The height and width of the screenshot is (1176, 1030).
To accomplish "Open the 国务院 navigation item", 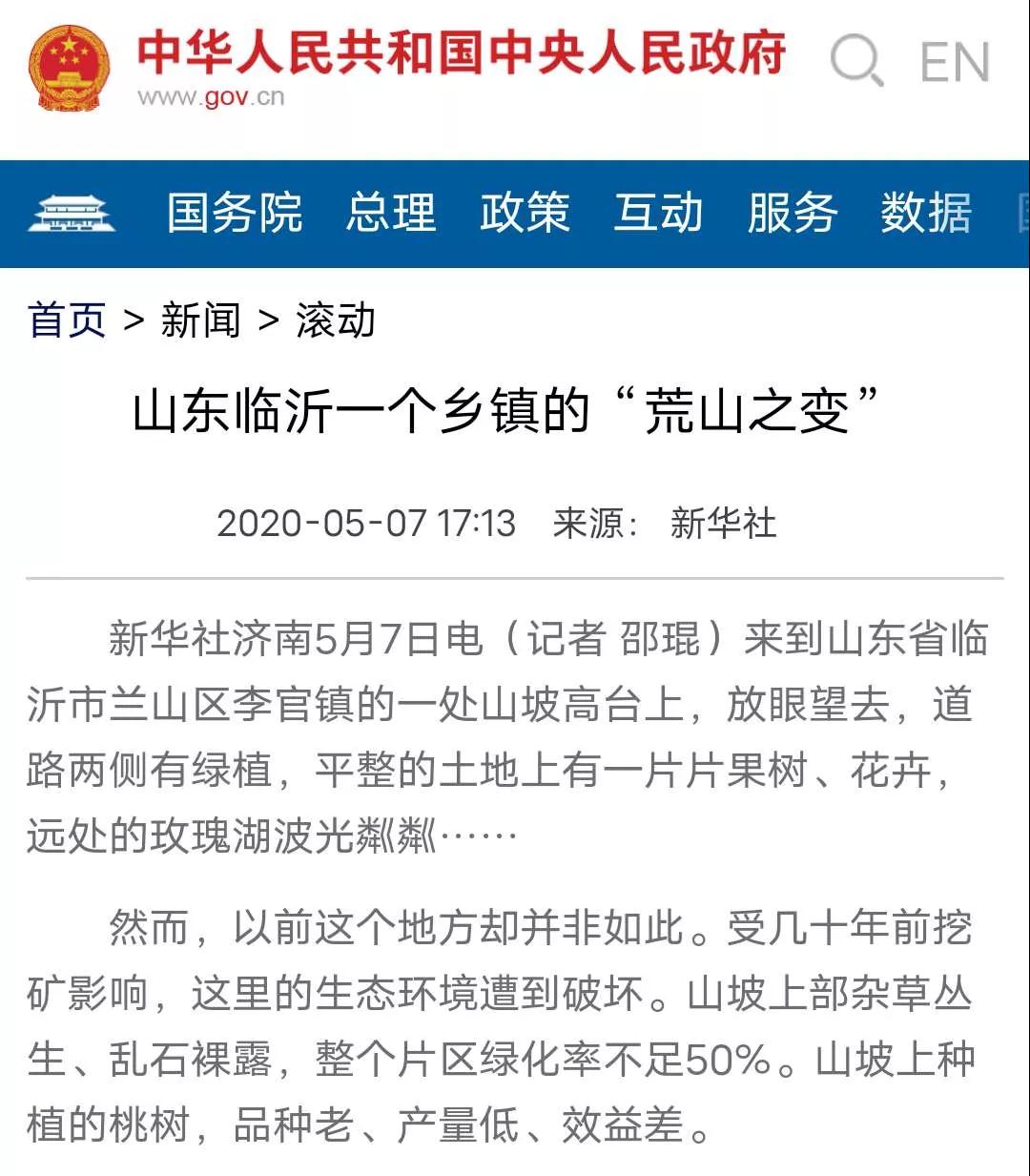I will (x=235, y=213).
